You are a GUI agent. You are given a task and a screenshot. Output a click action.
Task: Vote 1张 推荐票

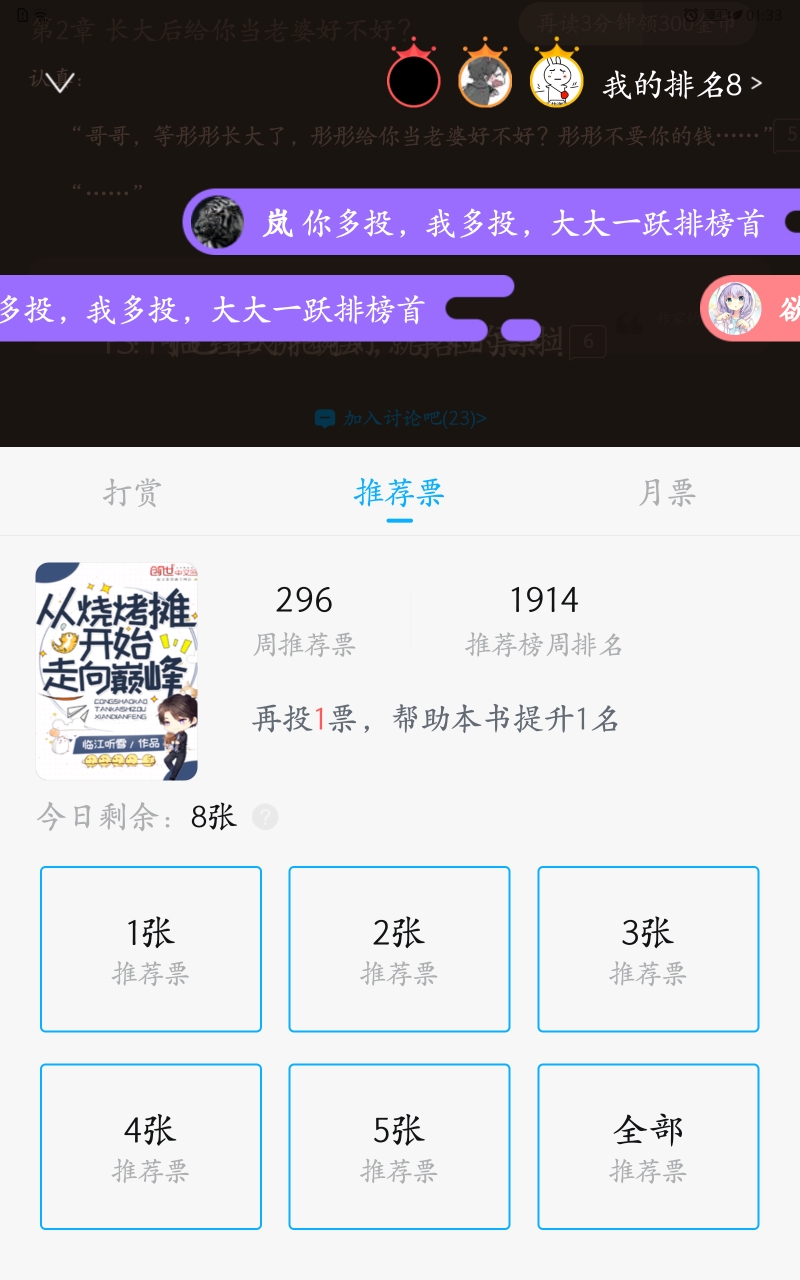tap(151, 949)
